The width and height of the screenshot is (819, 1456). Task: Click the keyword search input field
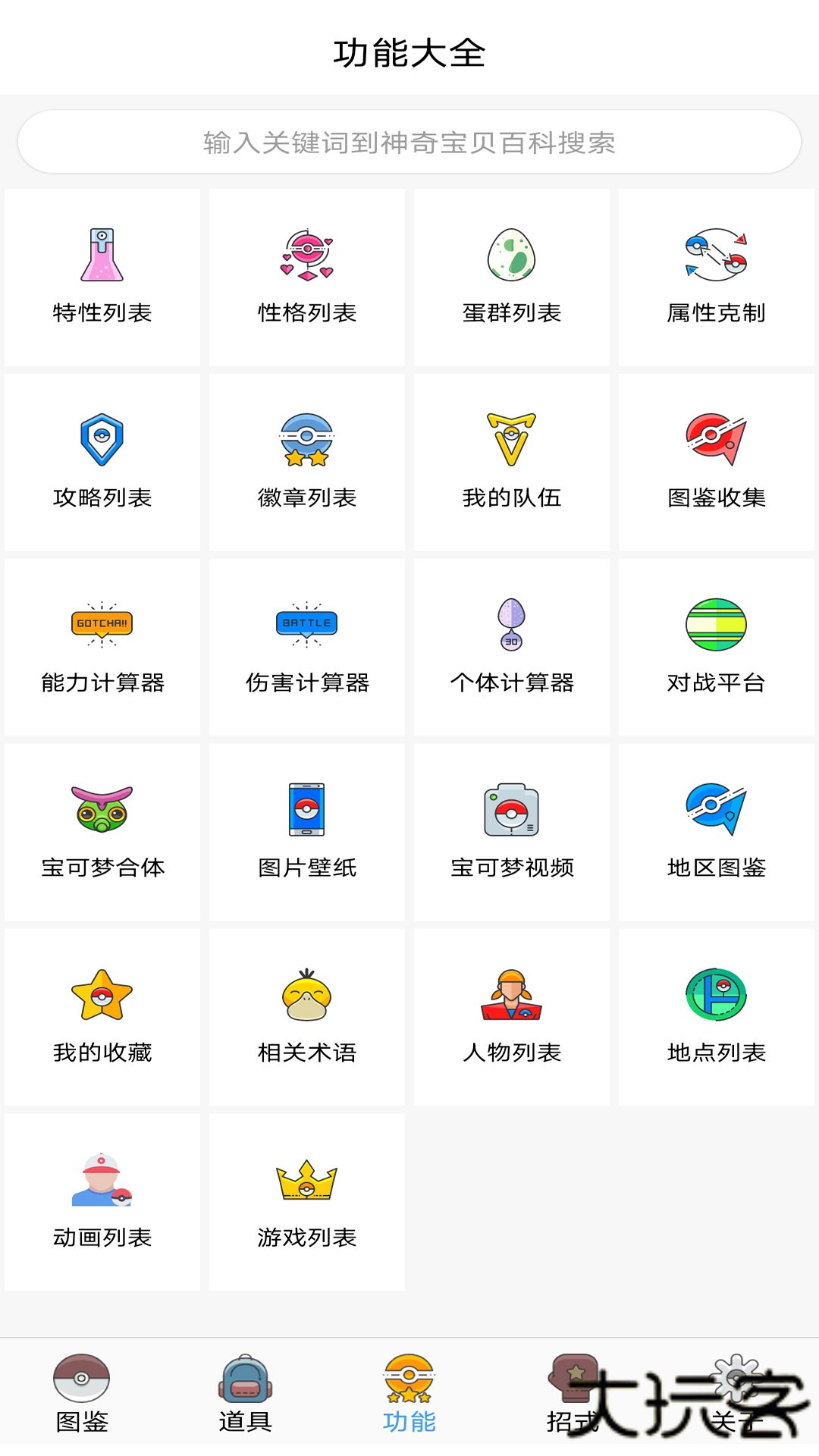409,143
